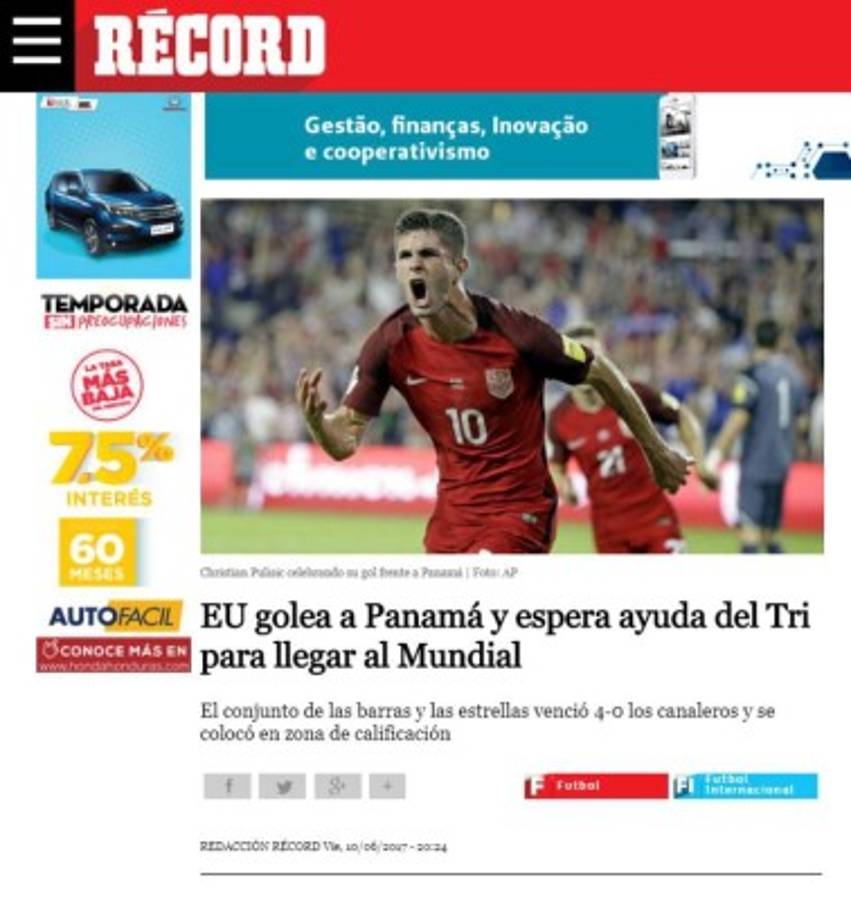Viewport: 851px width, 900px height.
Task: Share article on Google Plus
Action: click(x=337, y=786)
